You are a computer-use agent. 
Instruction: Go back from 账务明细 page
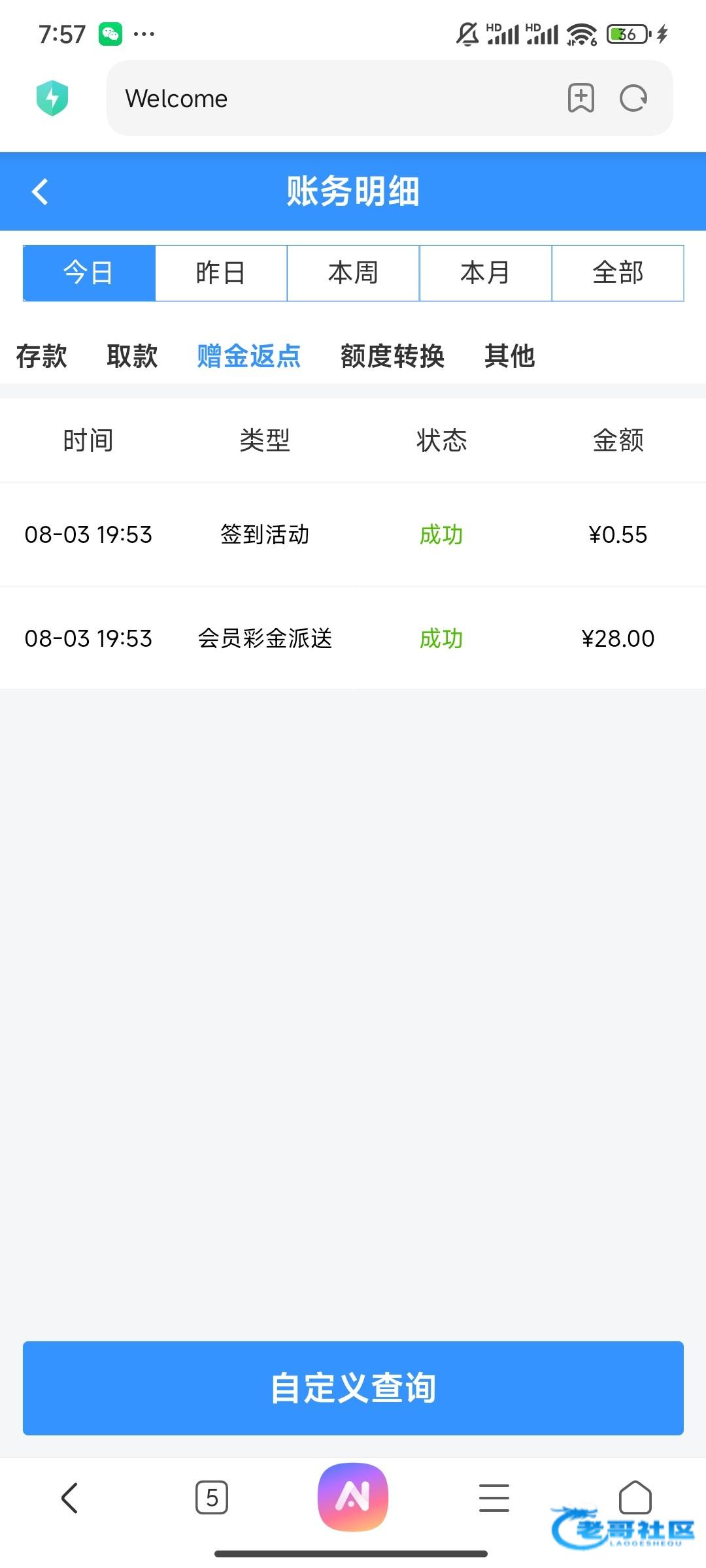[41, 192]
